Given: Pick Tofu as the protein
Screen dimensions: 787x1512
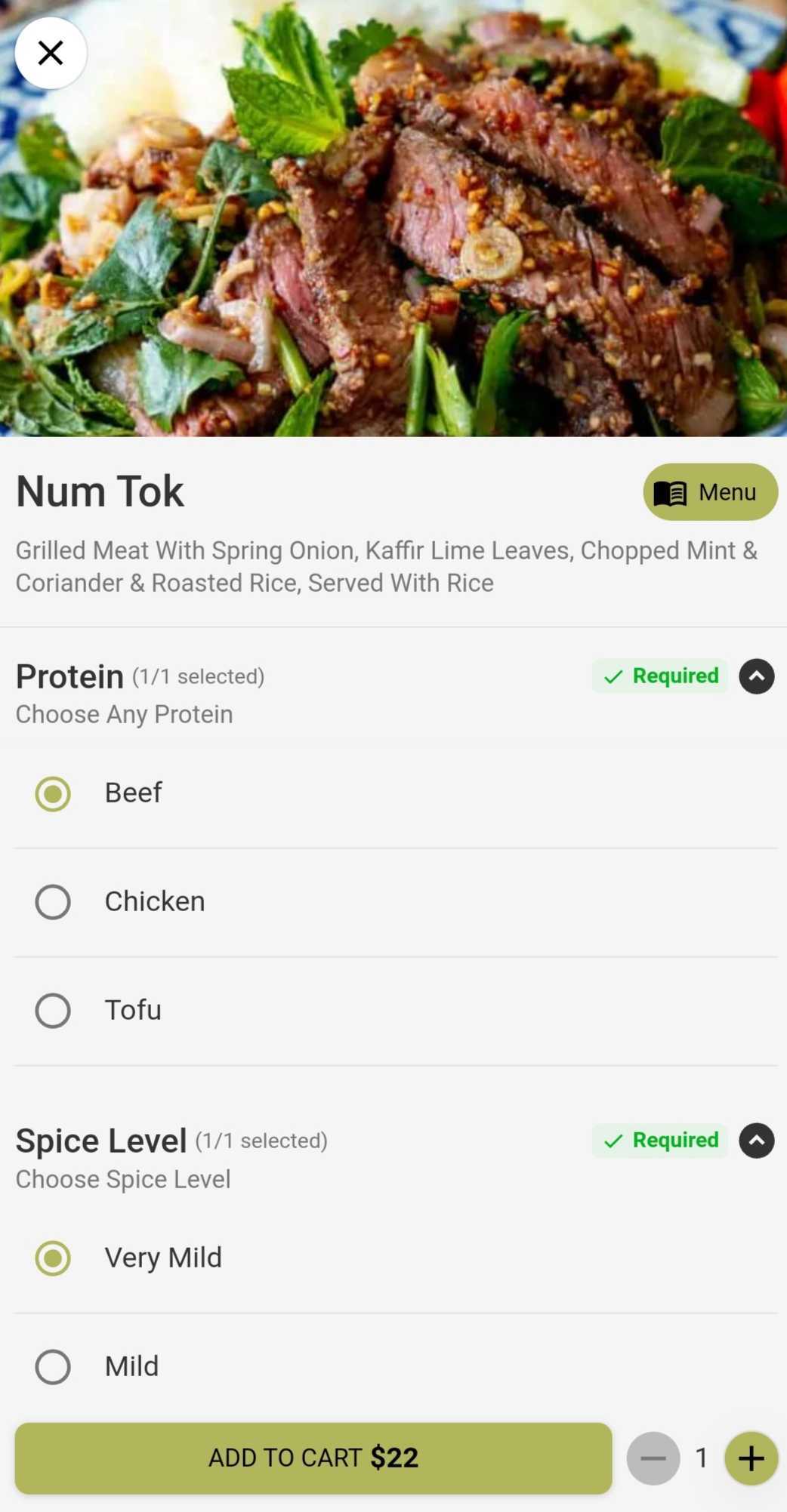Looking at the screenshot, I should 53,1010.
